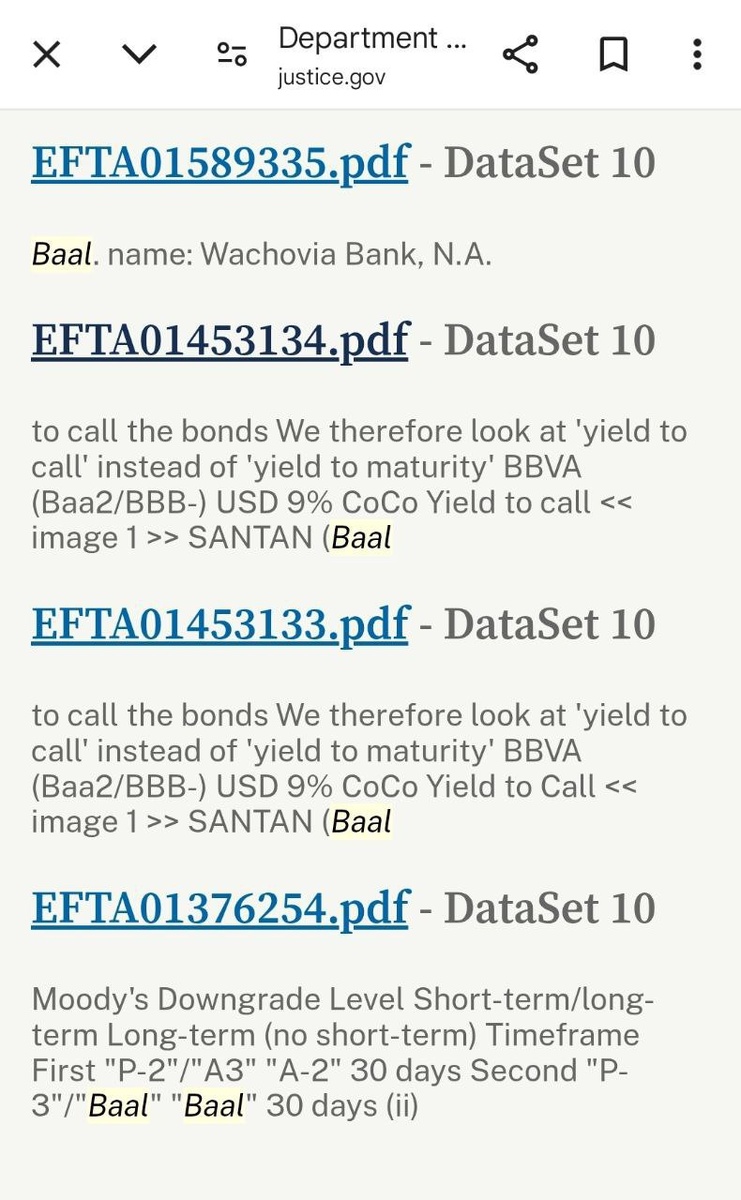Bookmark this page
Viewport: 741px width, 1200px height.
pos(613,54)
